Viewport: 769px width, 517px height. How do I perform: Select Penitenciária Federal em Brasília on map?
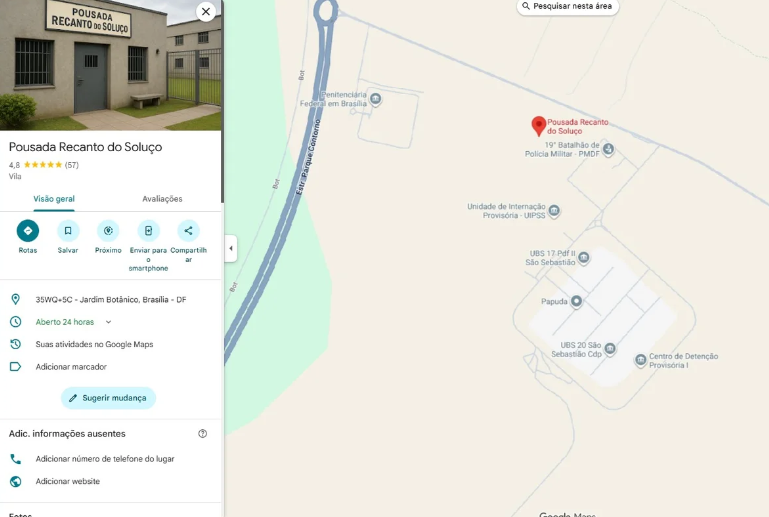[375, 99]
